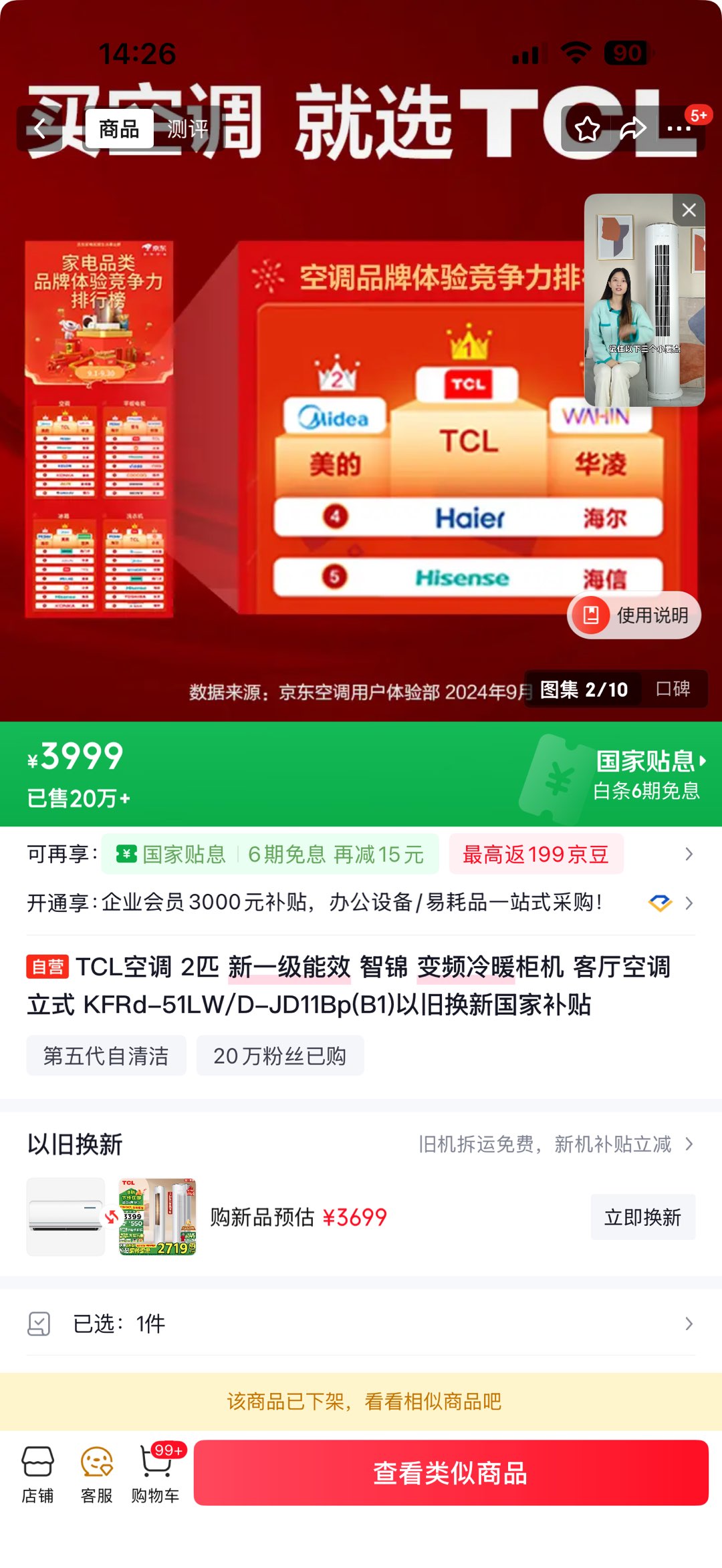Open 使用说明 user guide

point(634,615)
